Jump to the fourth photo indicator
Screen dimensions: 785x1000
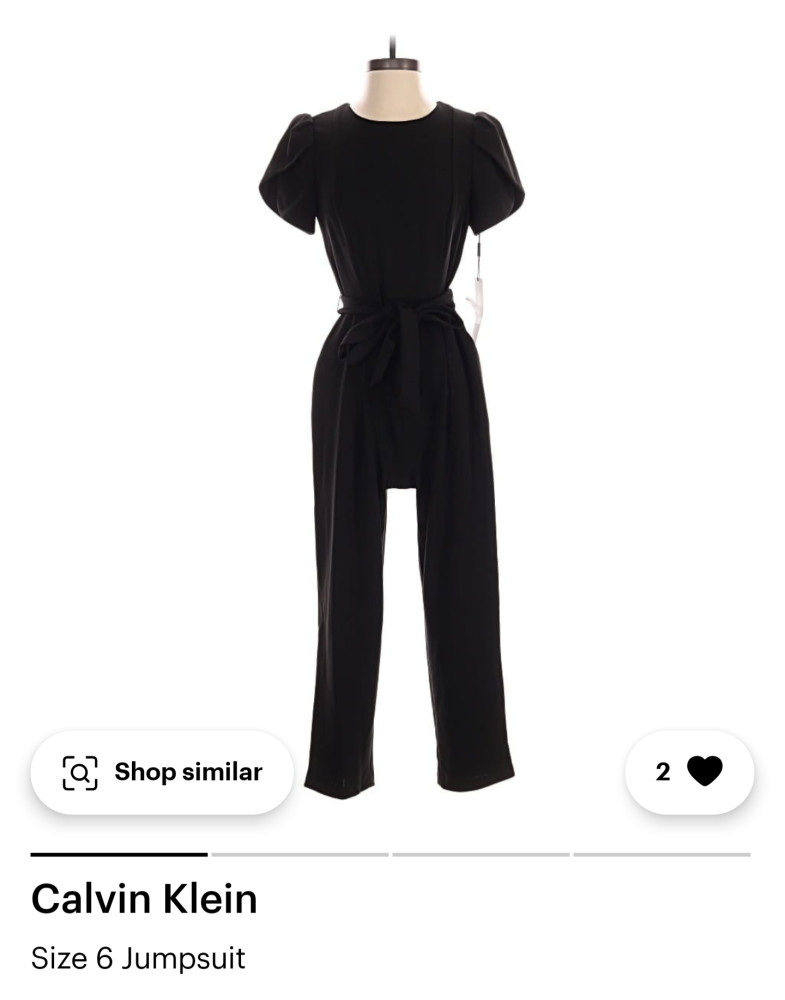point(661,855)
